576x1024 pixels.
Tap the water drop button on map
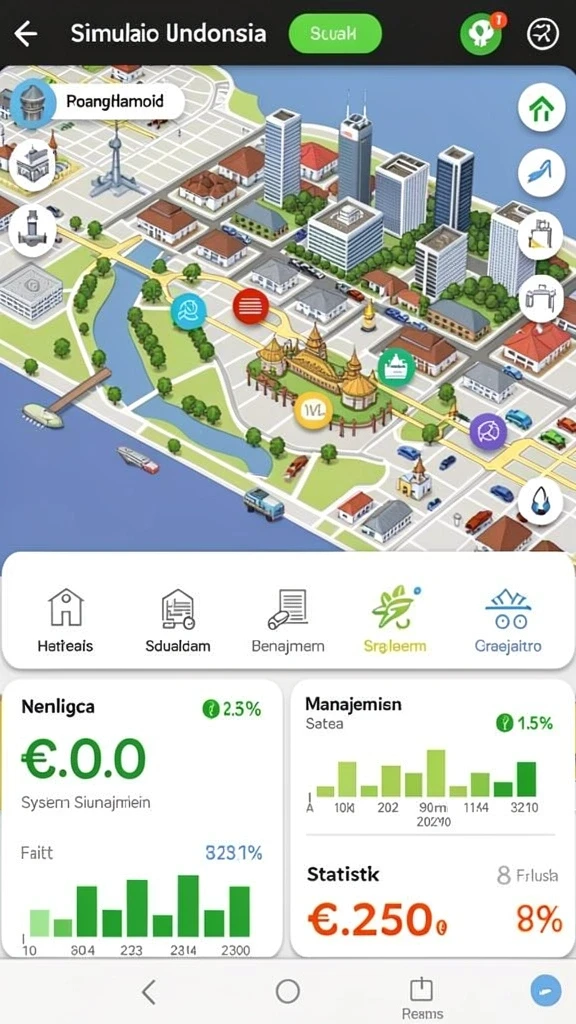[x=541, y=503]
